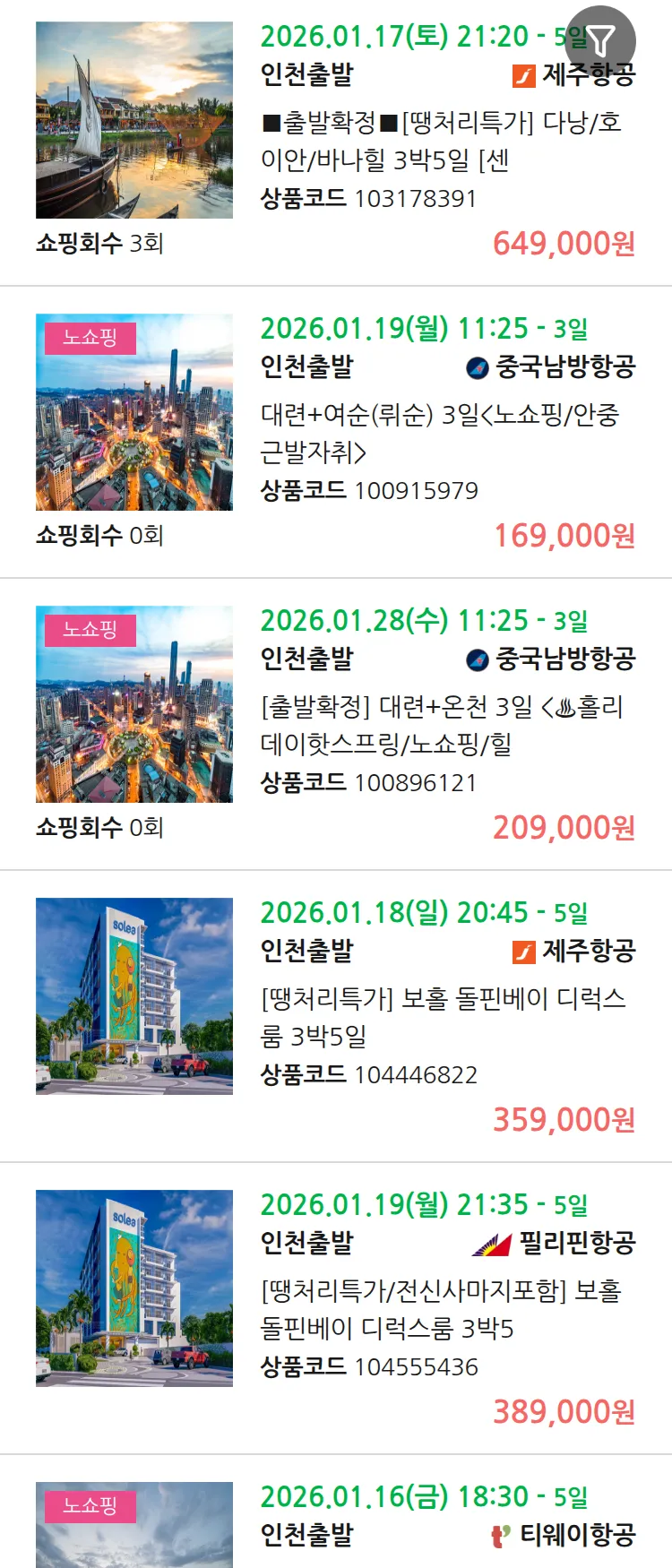Image resolution: width=672 pixels, height=1568 pixels.
Task: Open the 다낭/호이안/바나힐 3박5일 package
Action: coord(441,141)
